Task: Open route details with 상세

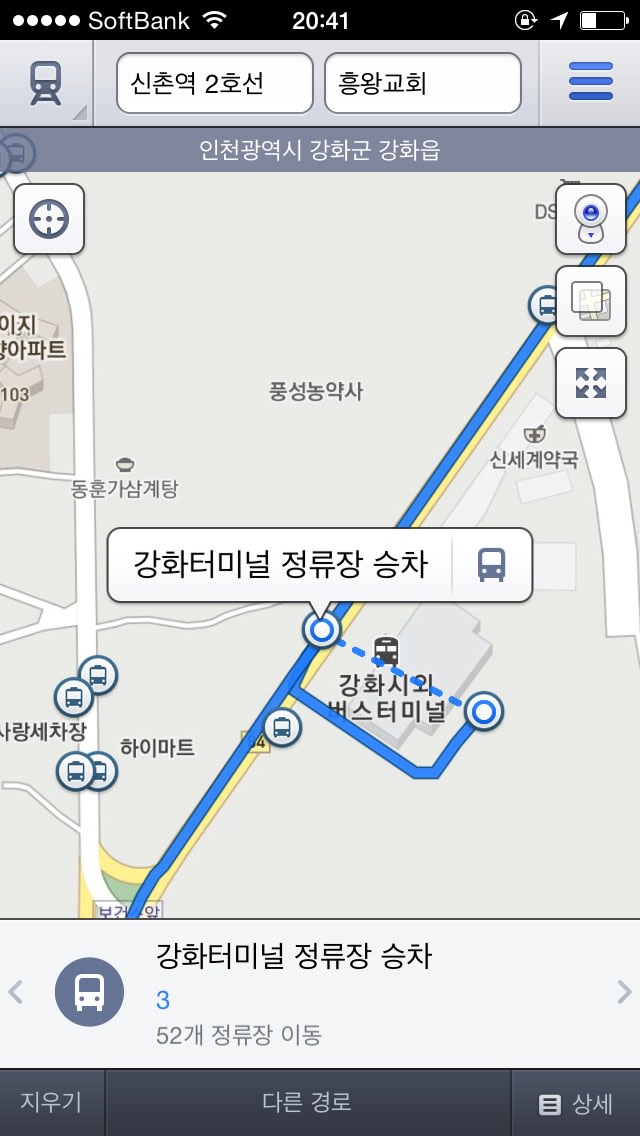Action: tap(576, 1103)
